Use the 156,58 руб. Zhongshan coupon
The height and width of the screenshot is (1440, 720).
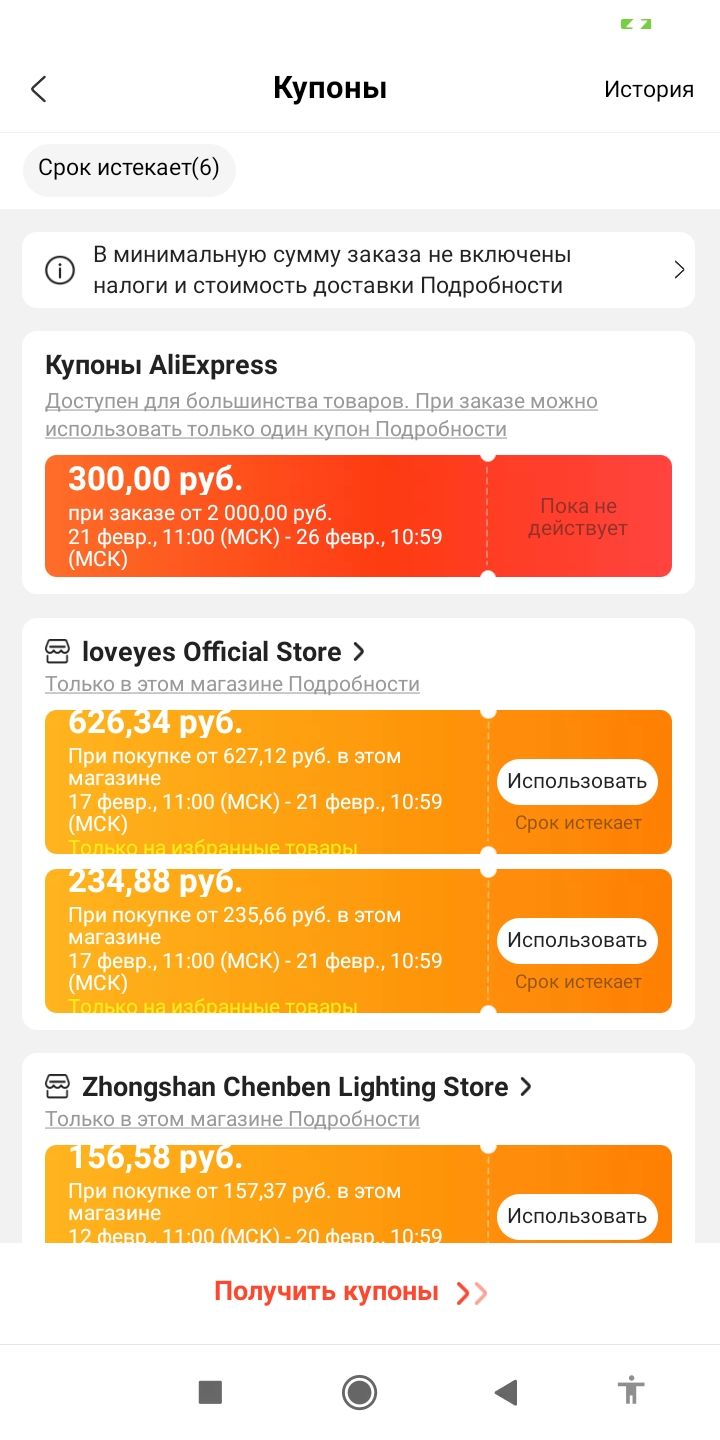coord(577,1216)
